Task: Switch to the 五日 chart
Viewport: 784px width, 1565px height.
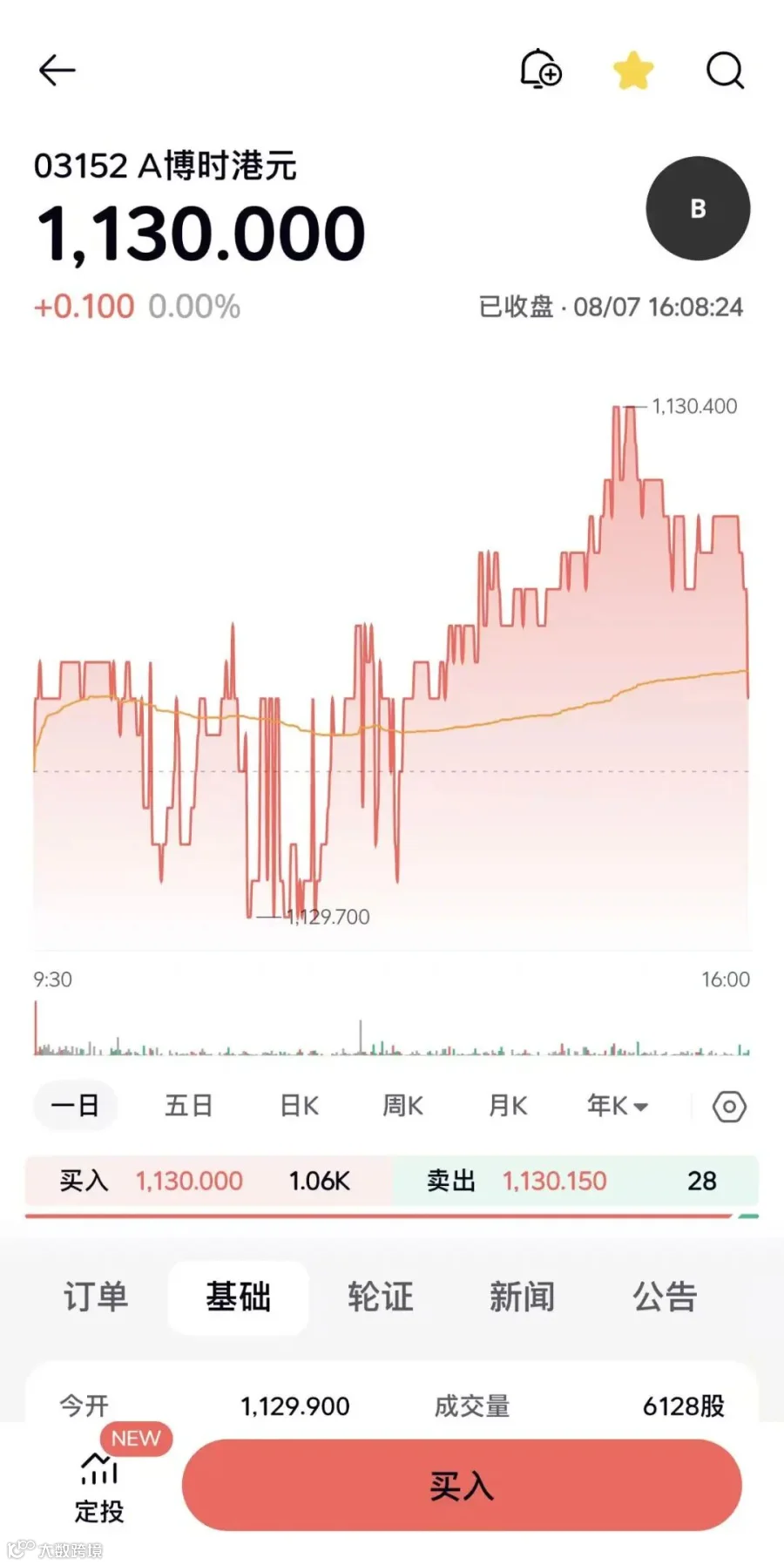Action: [x=189, y=1106]
